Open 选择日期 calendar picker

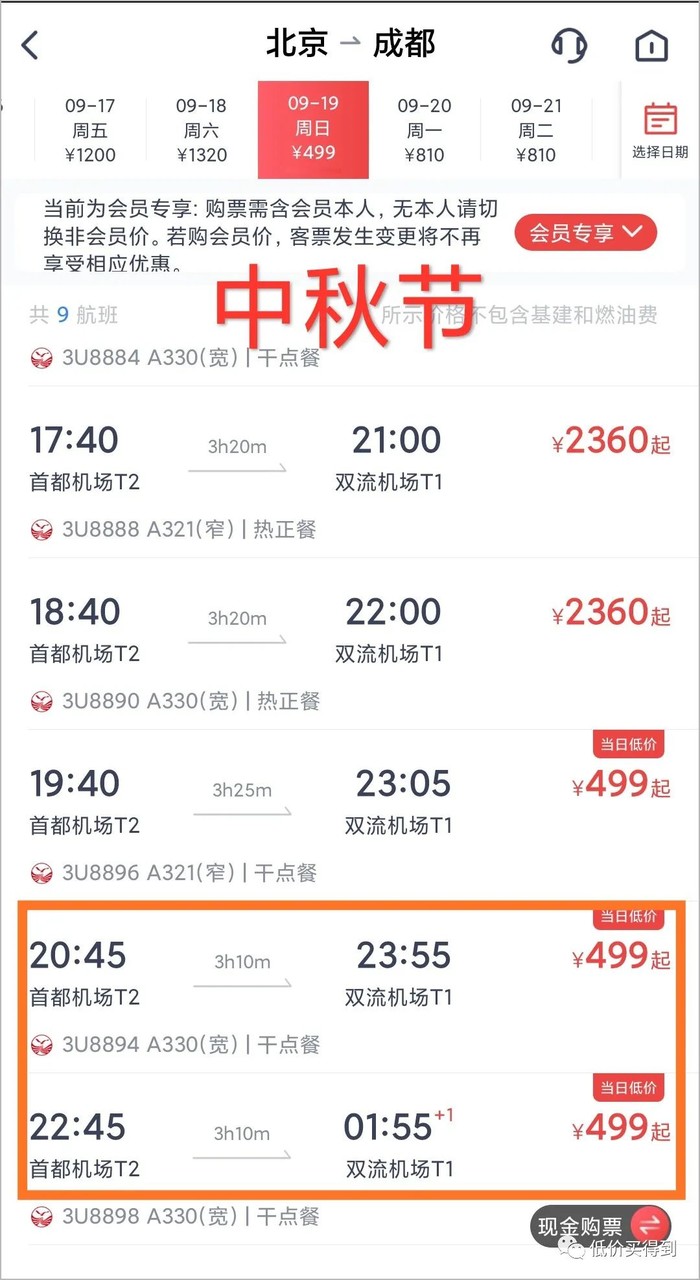pyautogui.click(x=660, y=130)
